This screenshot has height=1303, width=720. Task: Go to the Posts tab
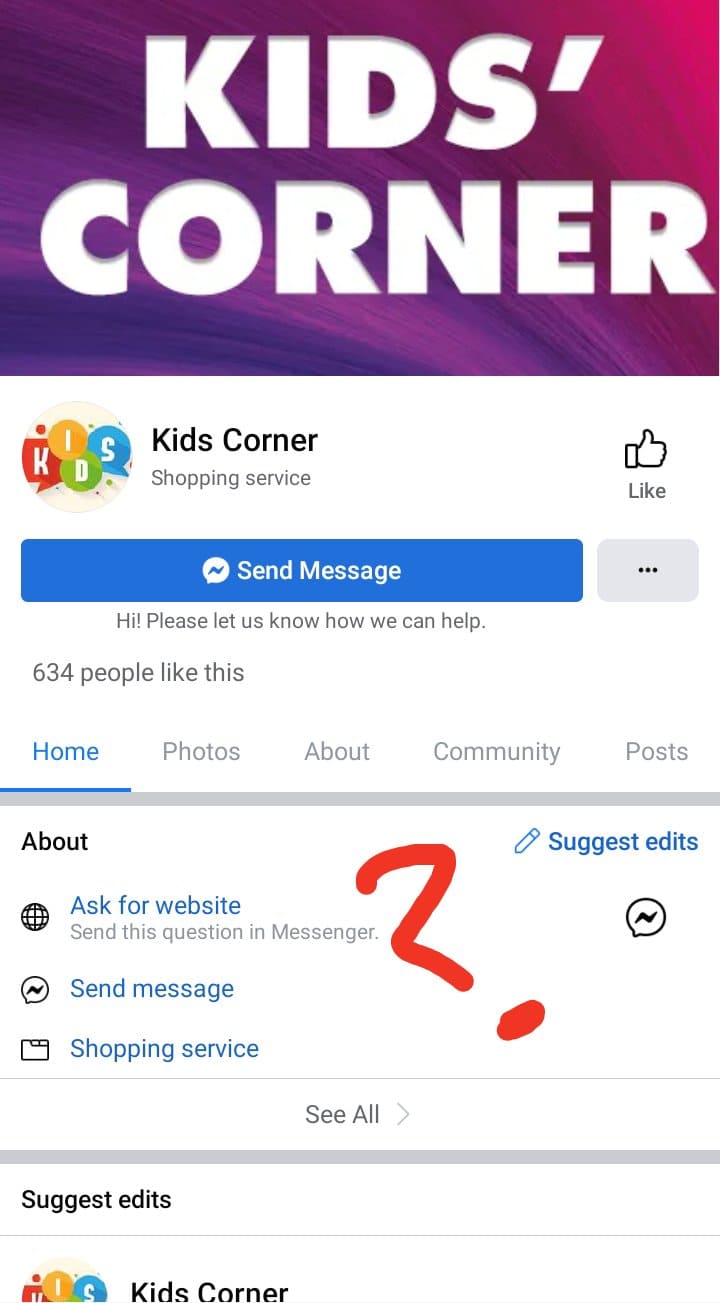[x=656, y=752]
